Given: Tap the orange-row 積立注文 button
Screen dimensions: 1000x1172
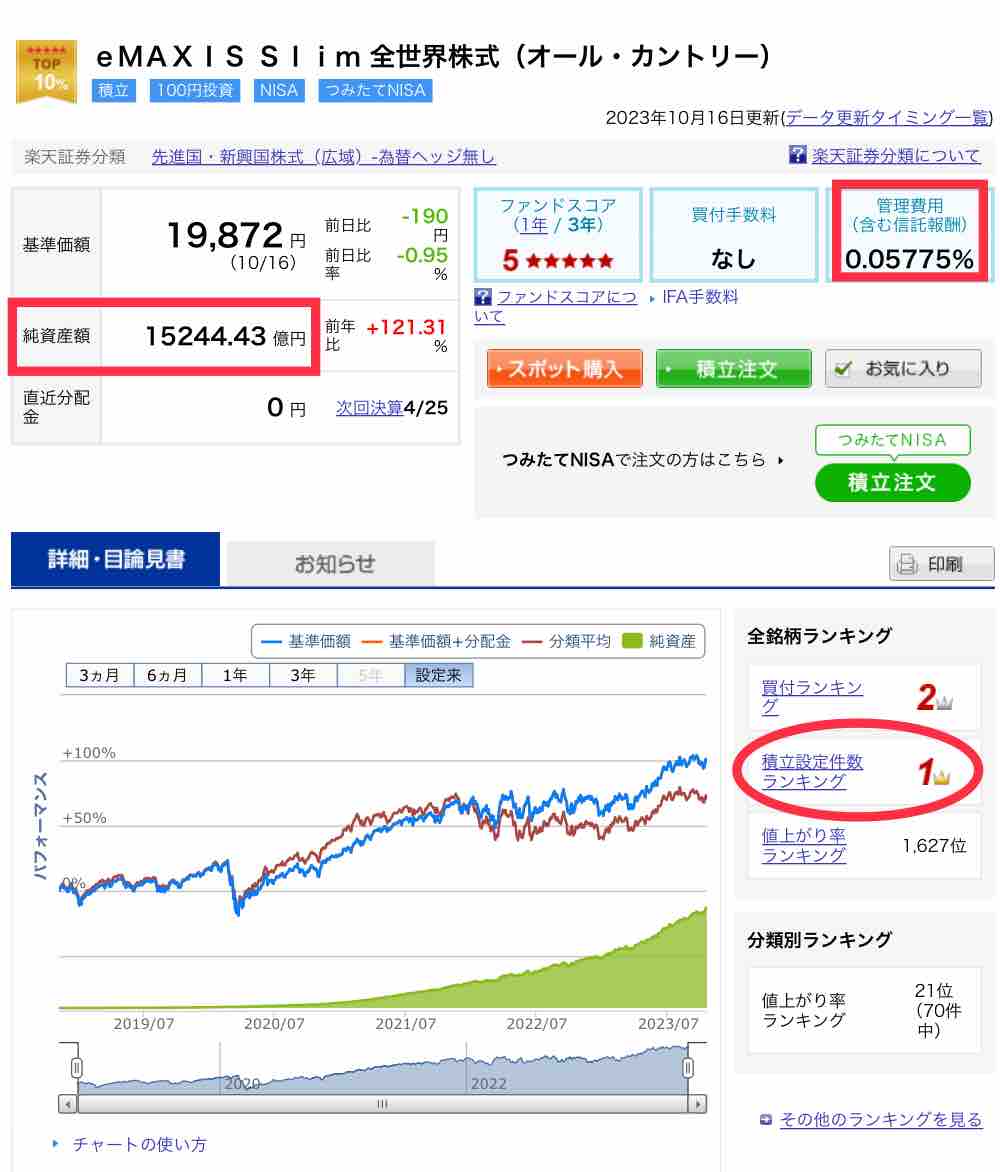Looking at the screenshot, I should click(733, 369).
